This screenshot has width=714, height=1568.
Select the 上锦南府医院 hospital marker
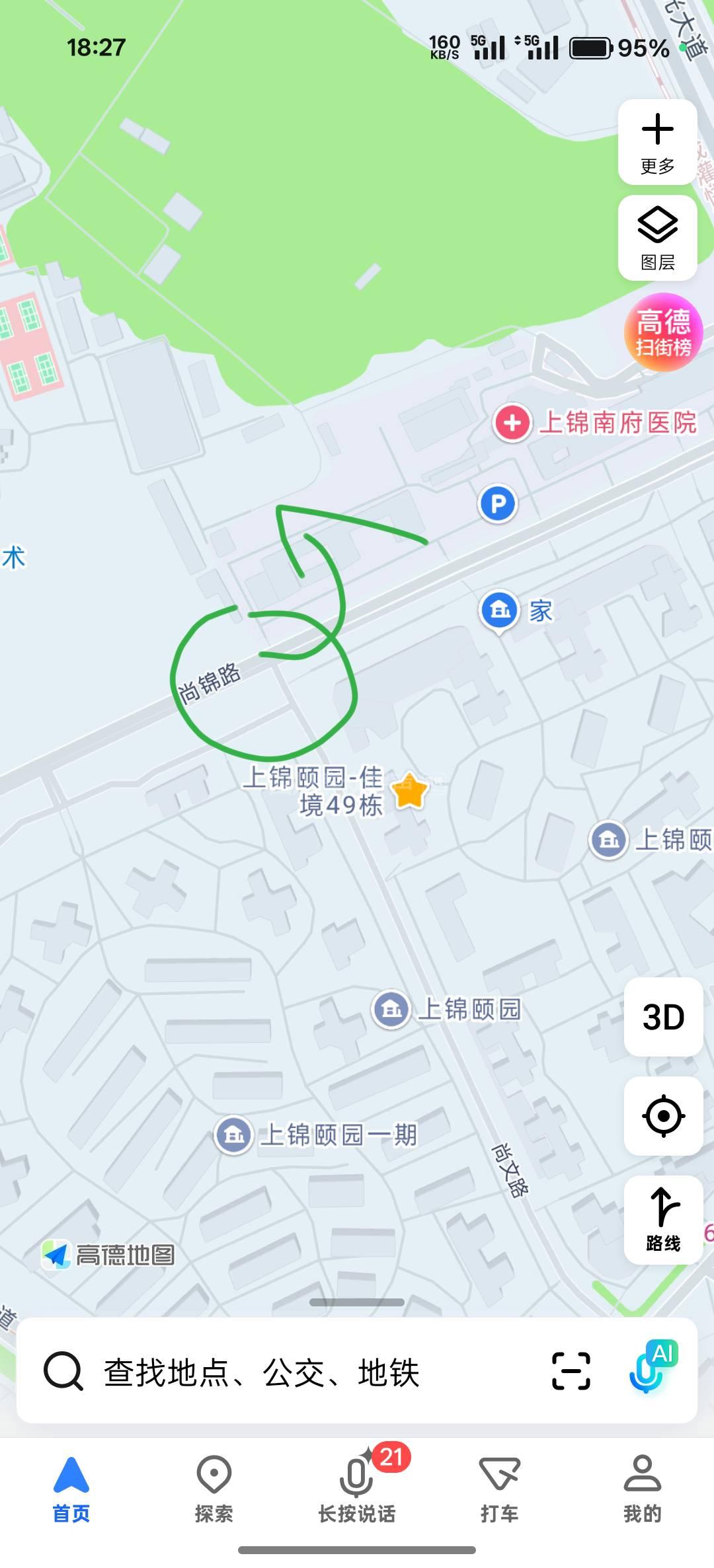(x=513, y=423)
